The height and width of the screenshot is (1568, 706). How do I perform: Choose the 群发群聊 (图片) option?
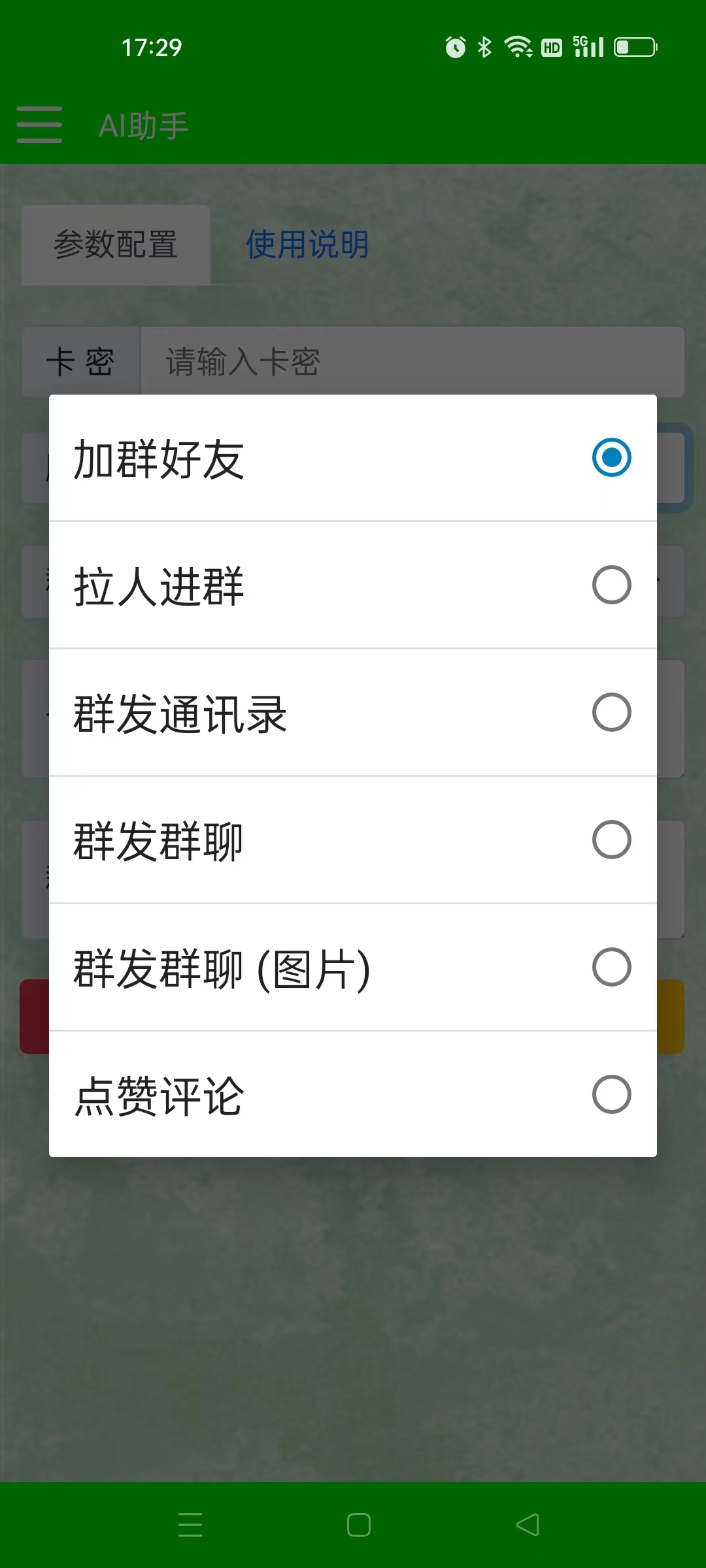[353, 968]
